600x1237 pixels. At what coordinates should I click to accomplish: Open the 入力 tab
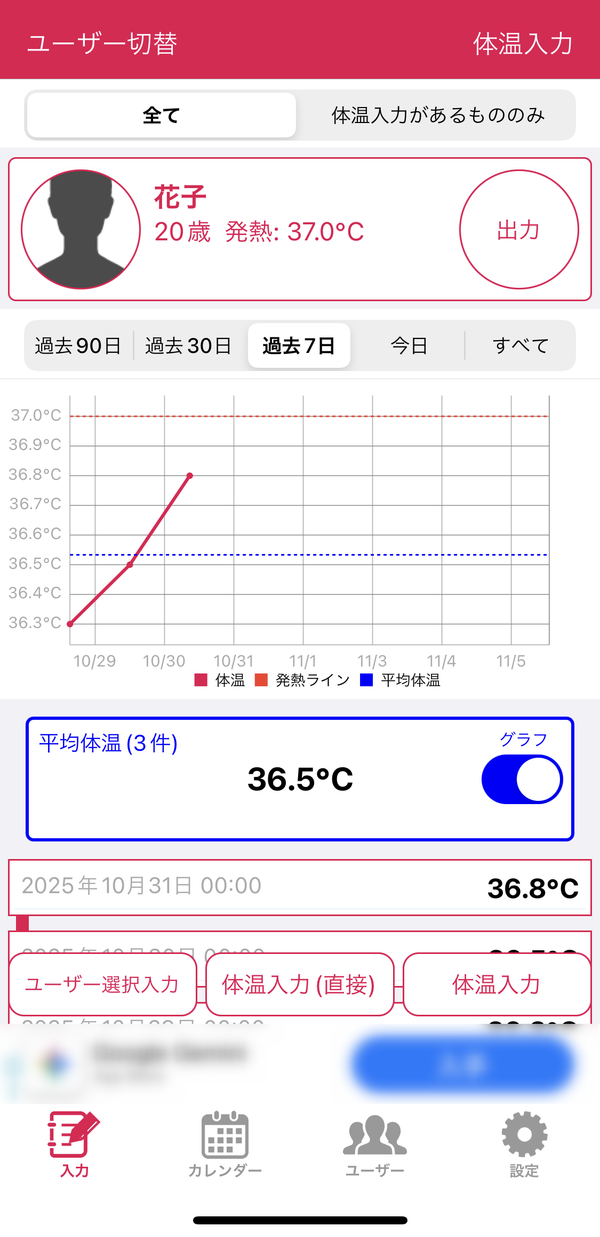(75, 1144)
